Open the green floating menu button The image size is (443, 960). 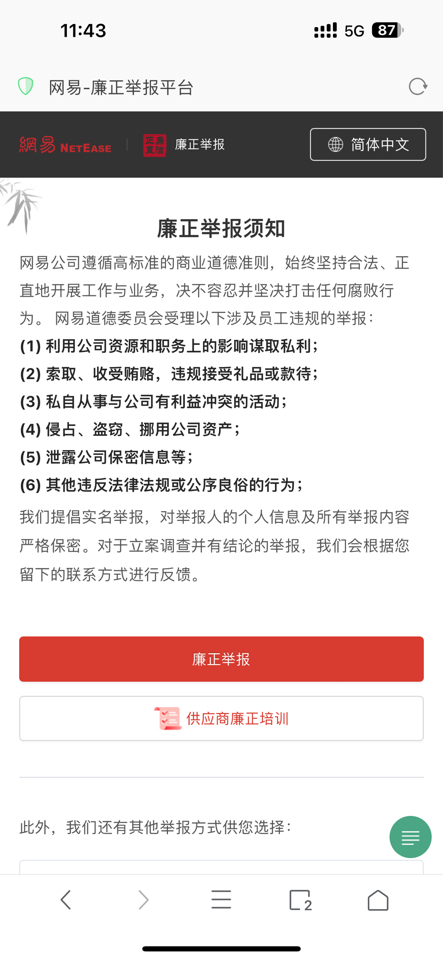(411, 837)
